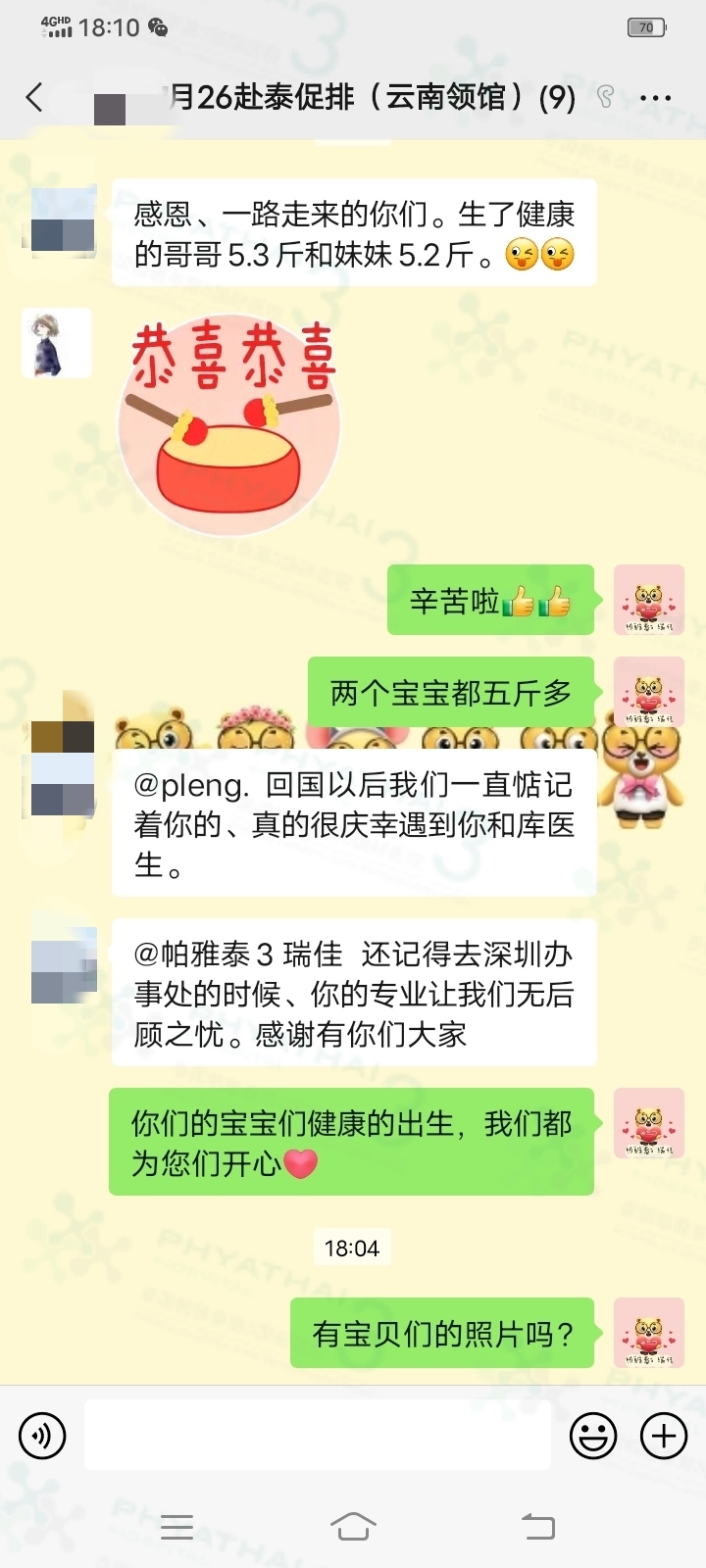Open the emoji sticker panel
706x1568 pixels.
593,1437
